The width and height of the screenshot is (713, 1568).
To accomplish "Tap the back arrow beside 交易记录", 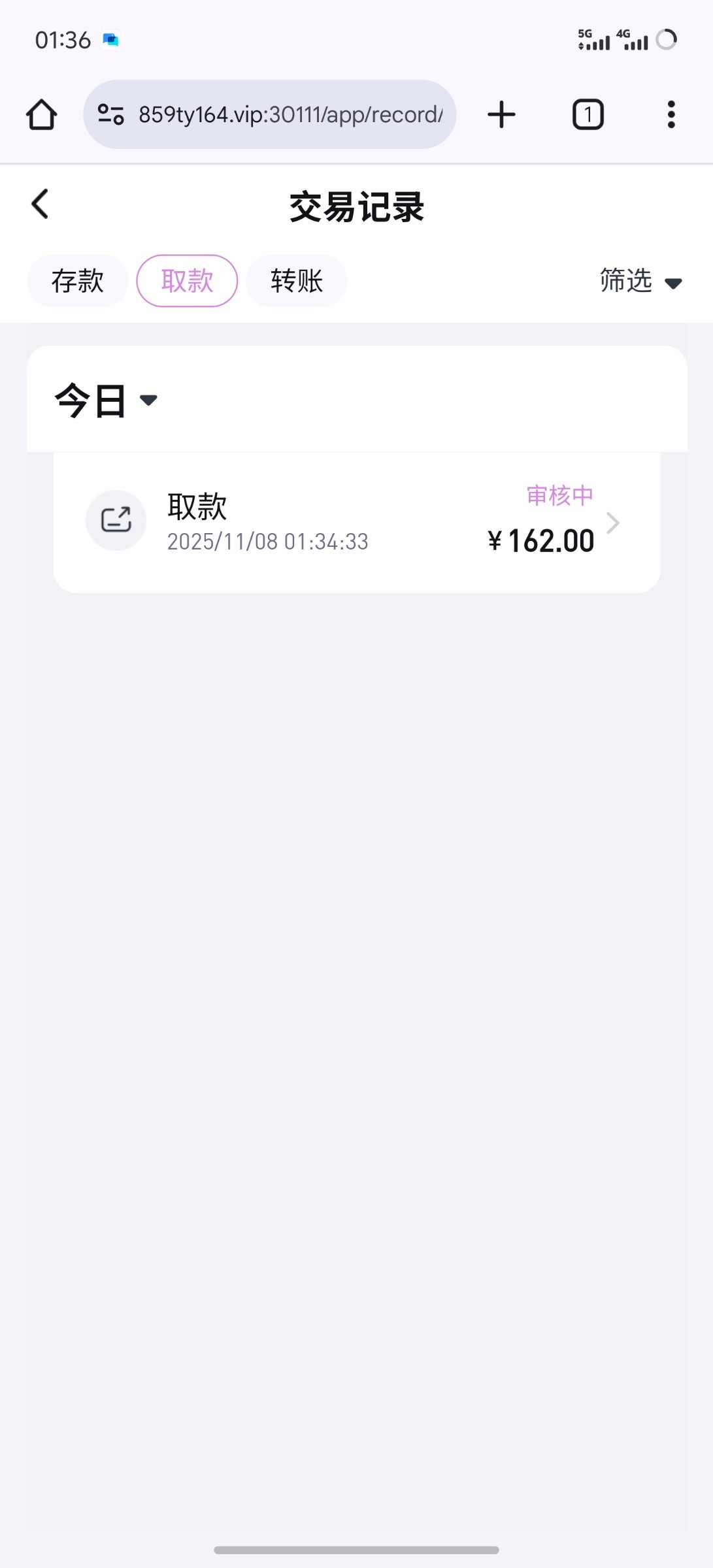I will click(x=40, y=203).
